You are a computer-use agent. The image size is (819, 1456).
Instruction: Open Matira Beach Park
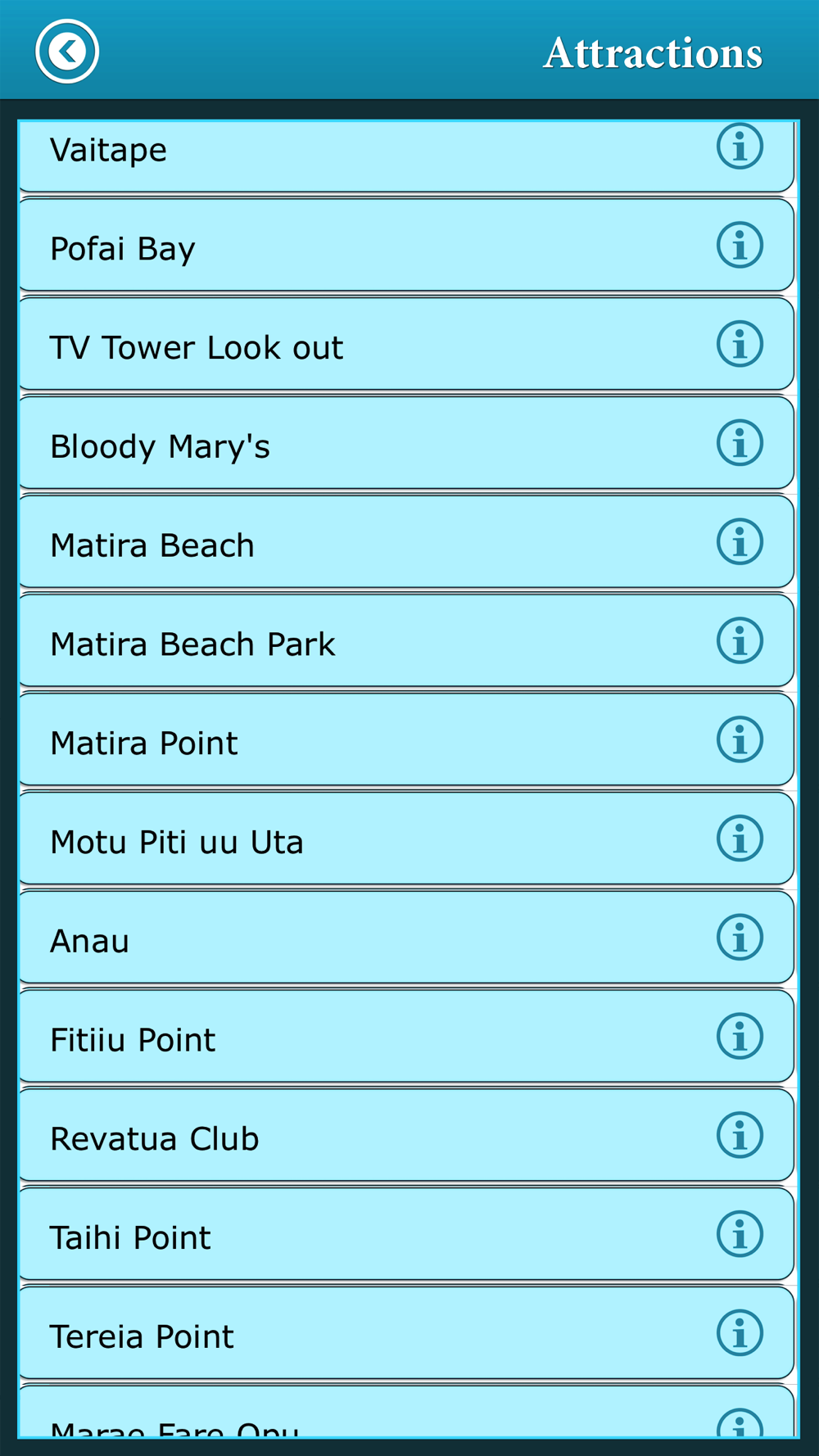click(x=406, y=640)
